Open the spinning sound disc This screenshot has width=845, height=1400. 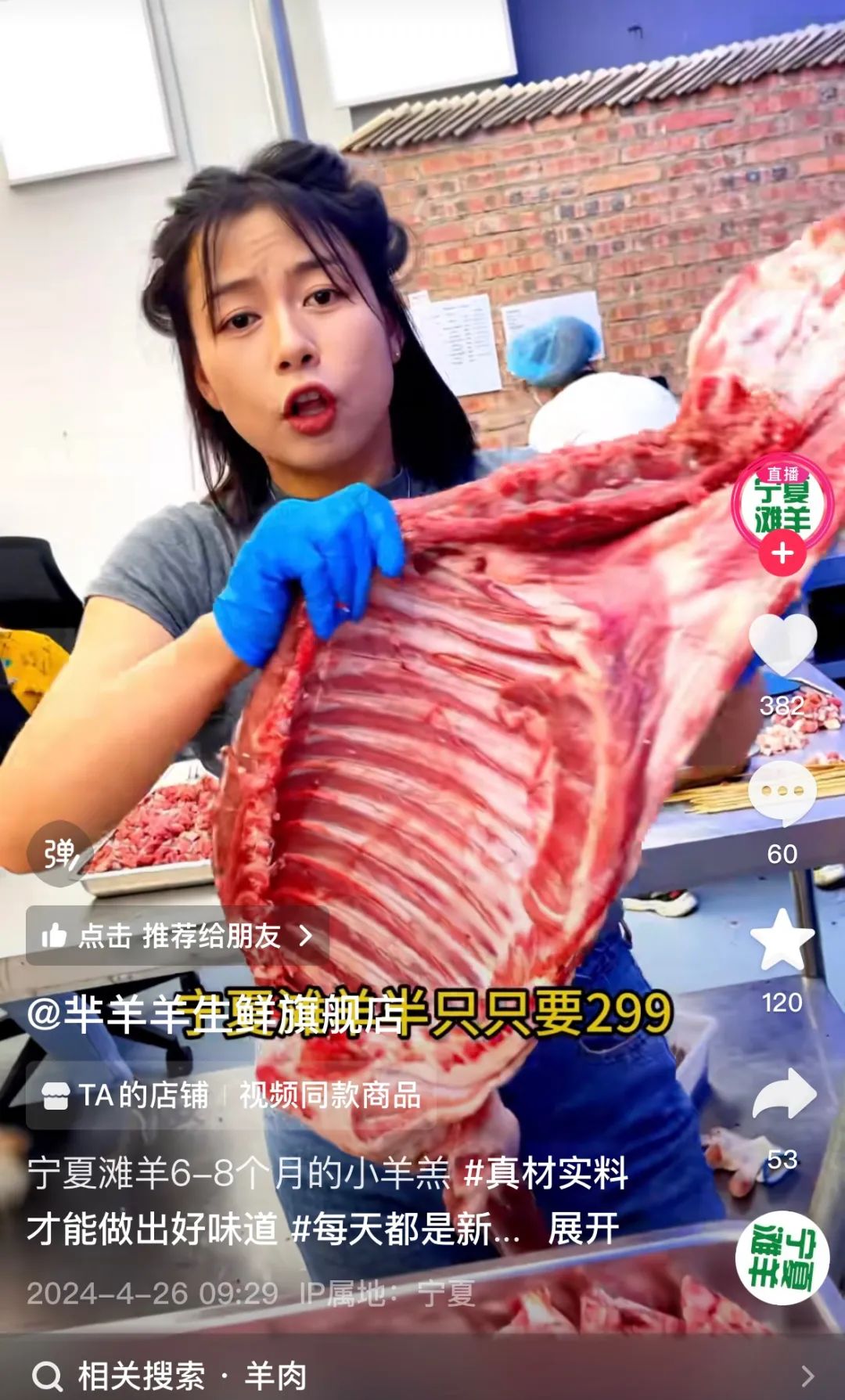click(782, 1258)
